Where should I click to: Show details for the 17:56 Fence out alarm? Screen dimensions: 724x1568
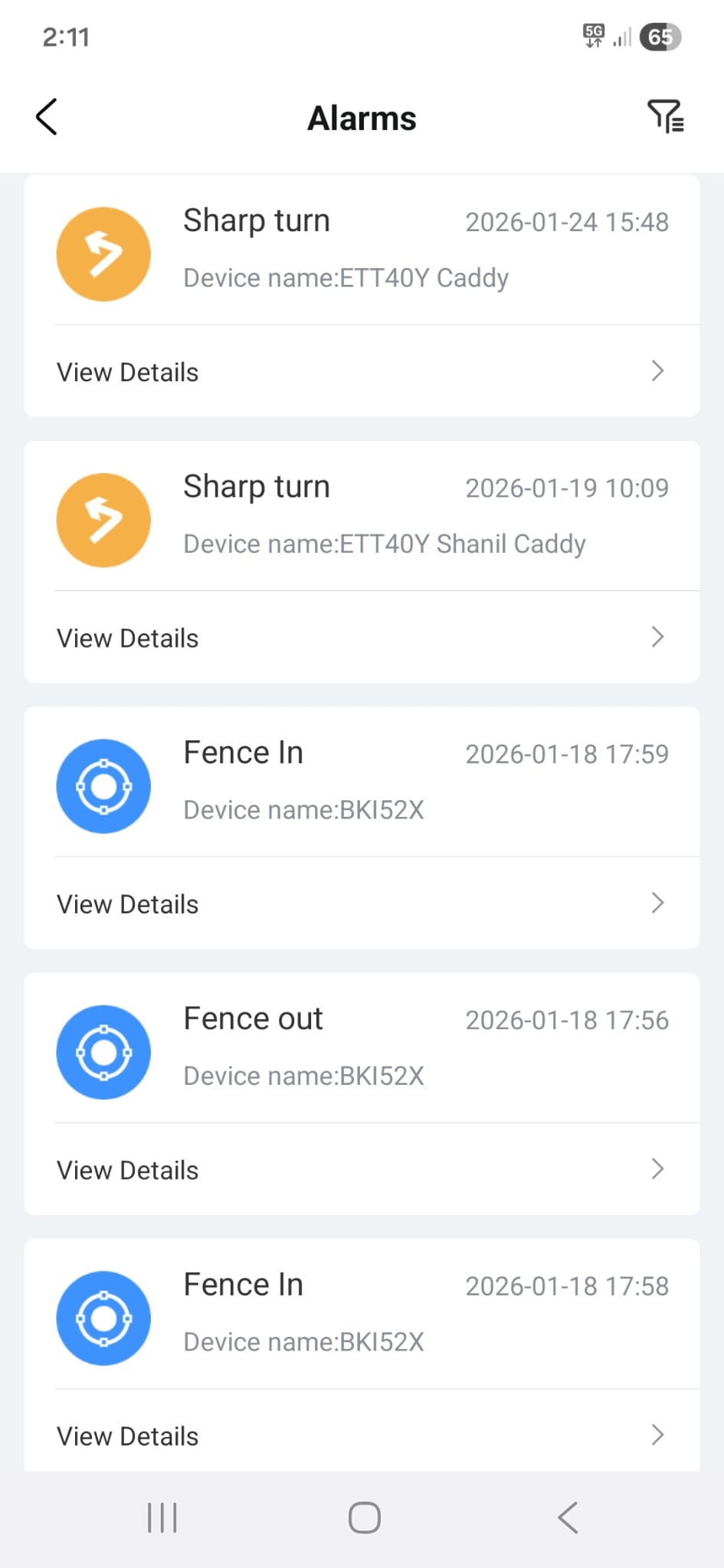tap(362, 1170)
